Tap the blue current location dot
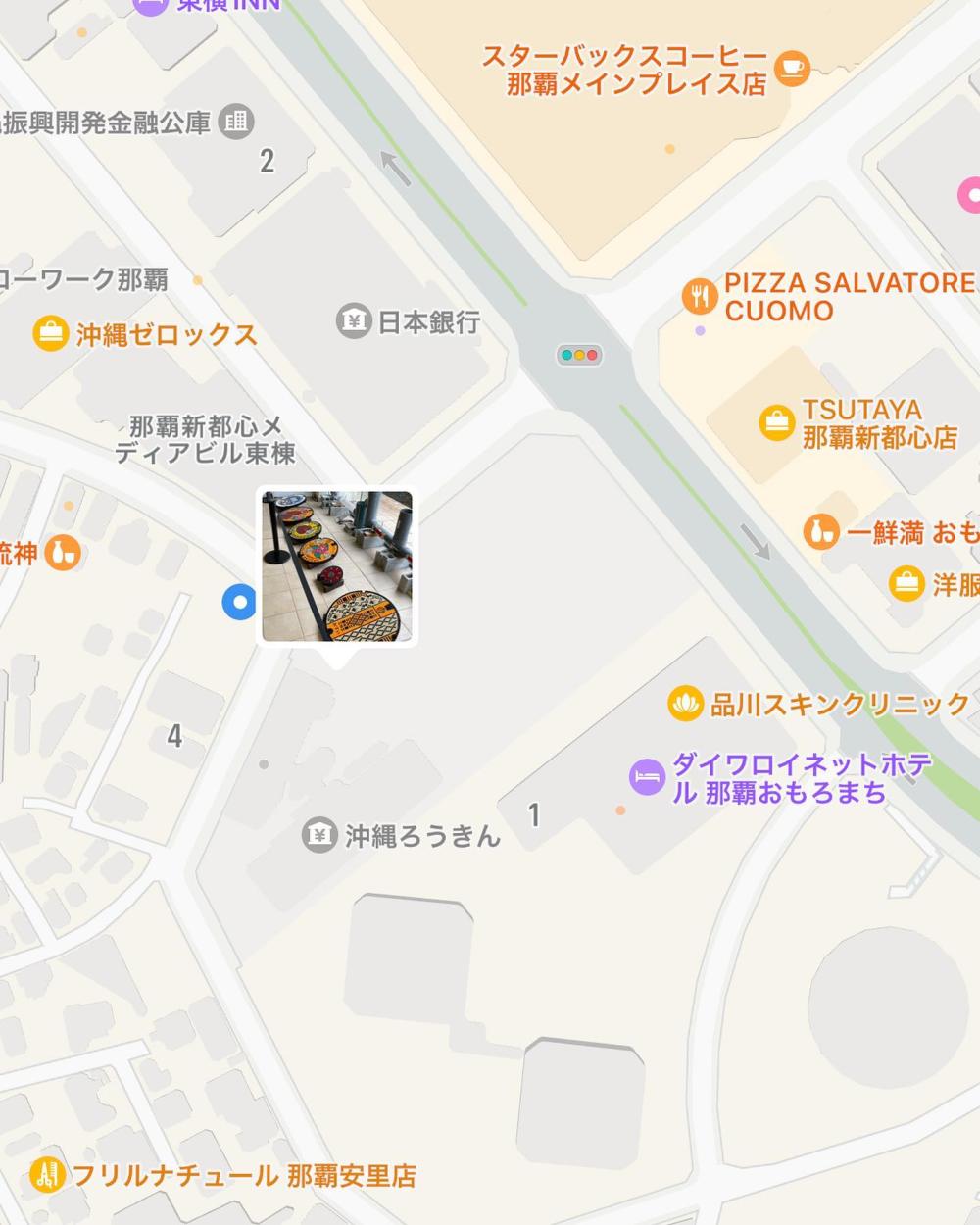The height and width of the screenshot is (1225, 980). (x=239, y=602)
